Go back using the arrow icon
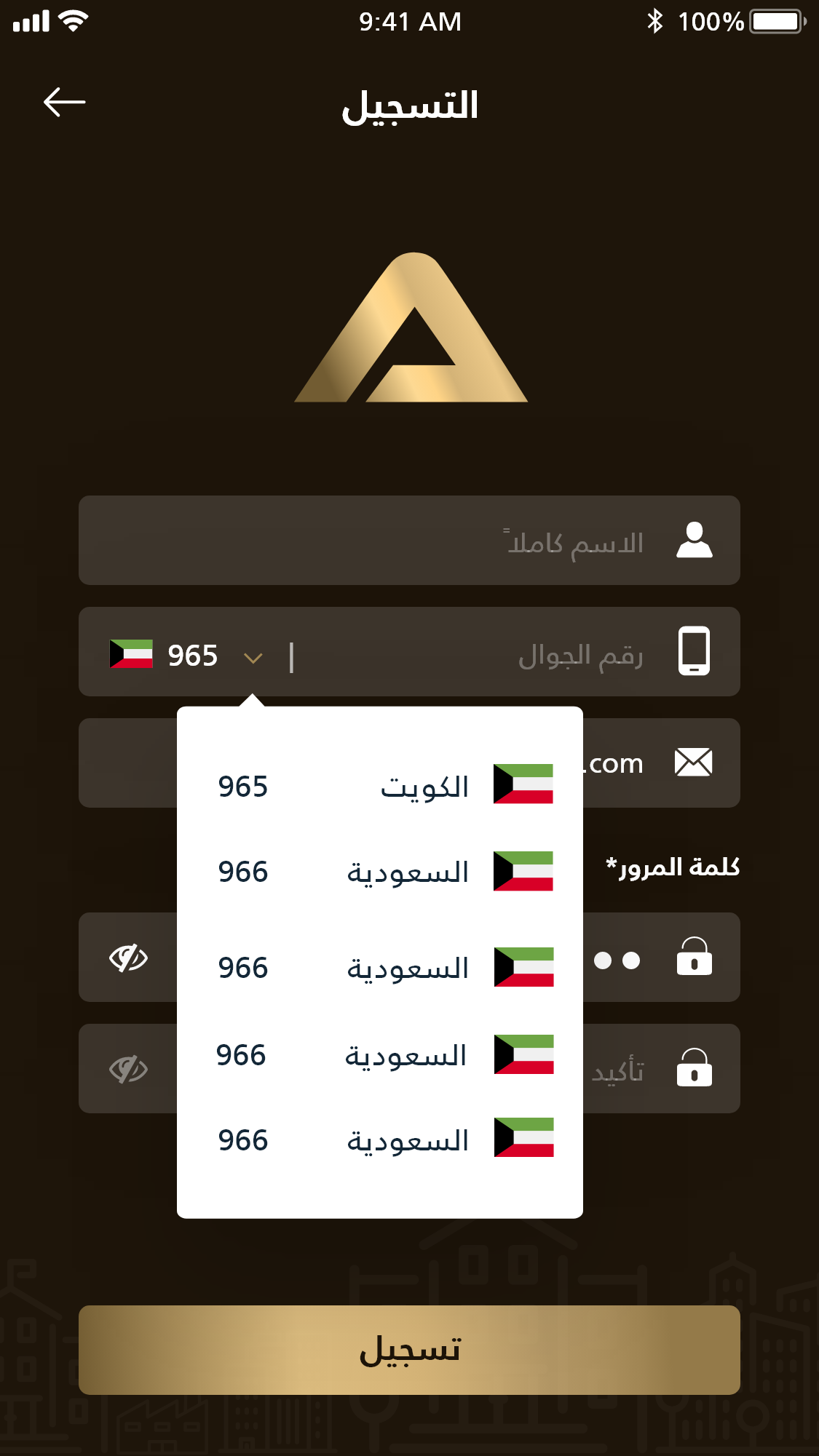Viewport: 819px width, 1456px height. tap(64, 102)
